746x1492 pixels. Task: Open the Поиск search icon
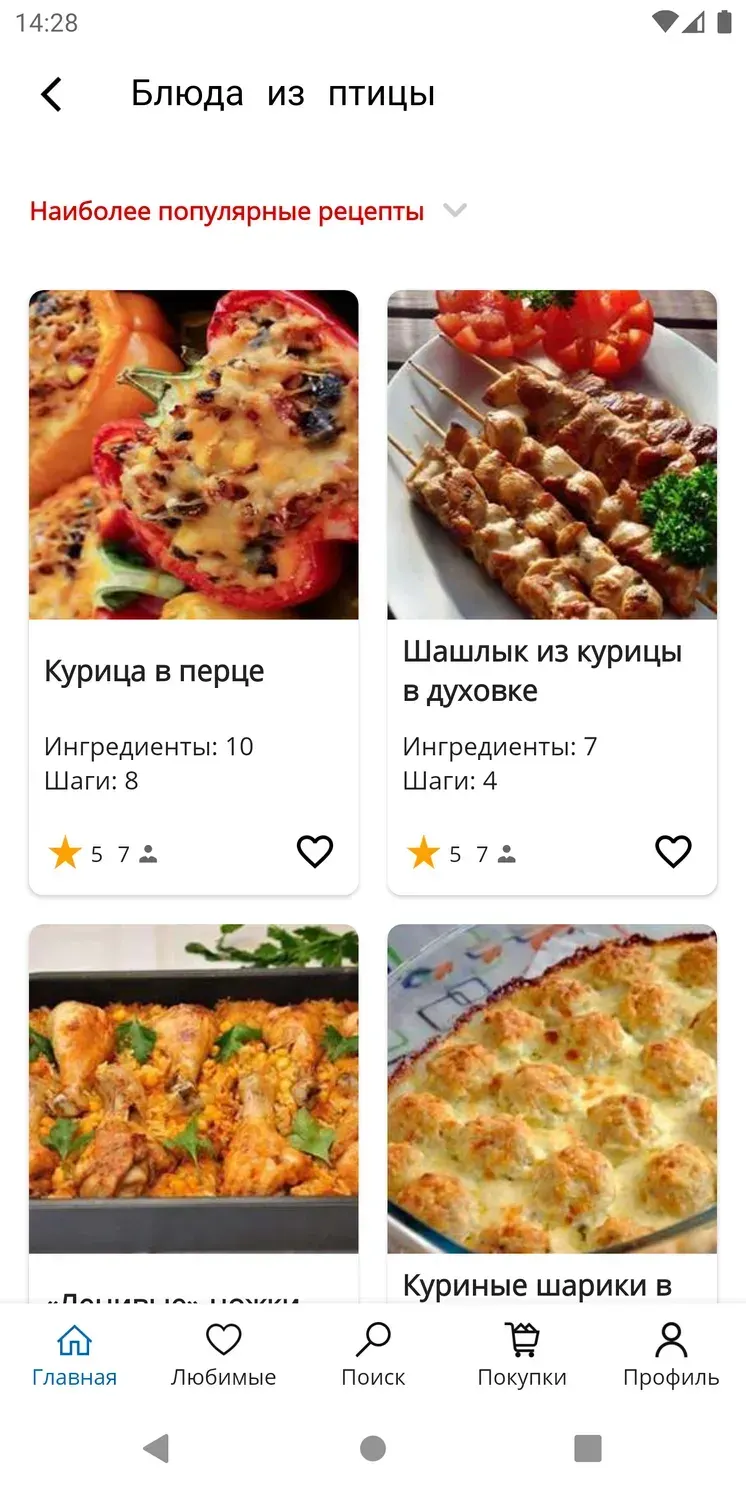tap(372, 1338)
